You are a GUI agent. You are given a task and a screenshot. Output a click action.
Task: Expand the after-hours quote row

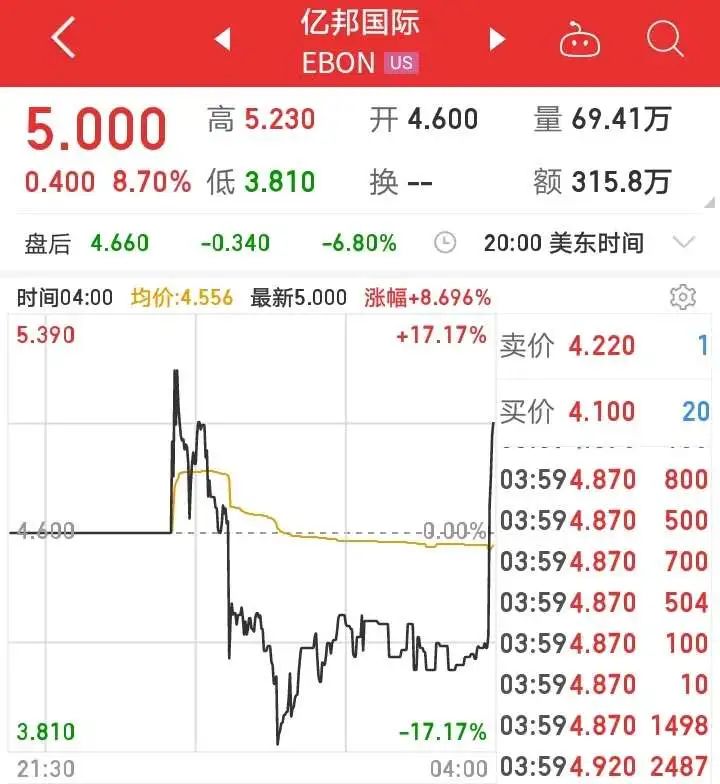click(x=684, y=242)
